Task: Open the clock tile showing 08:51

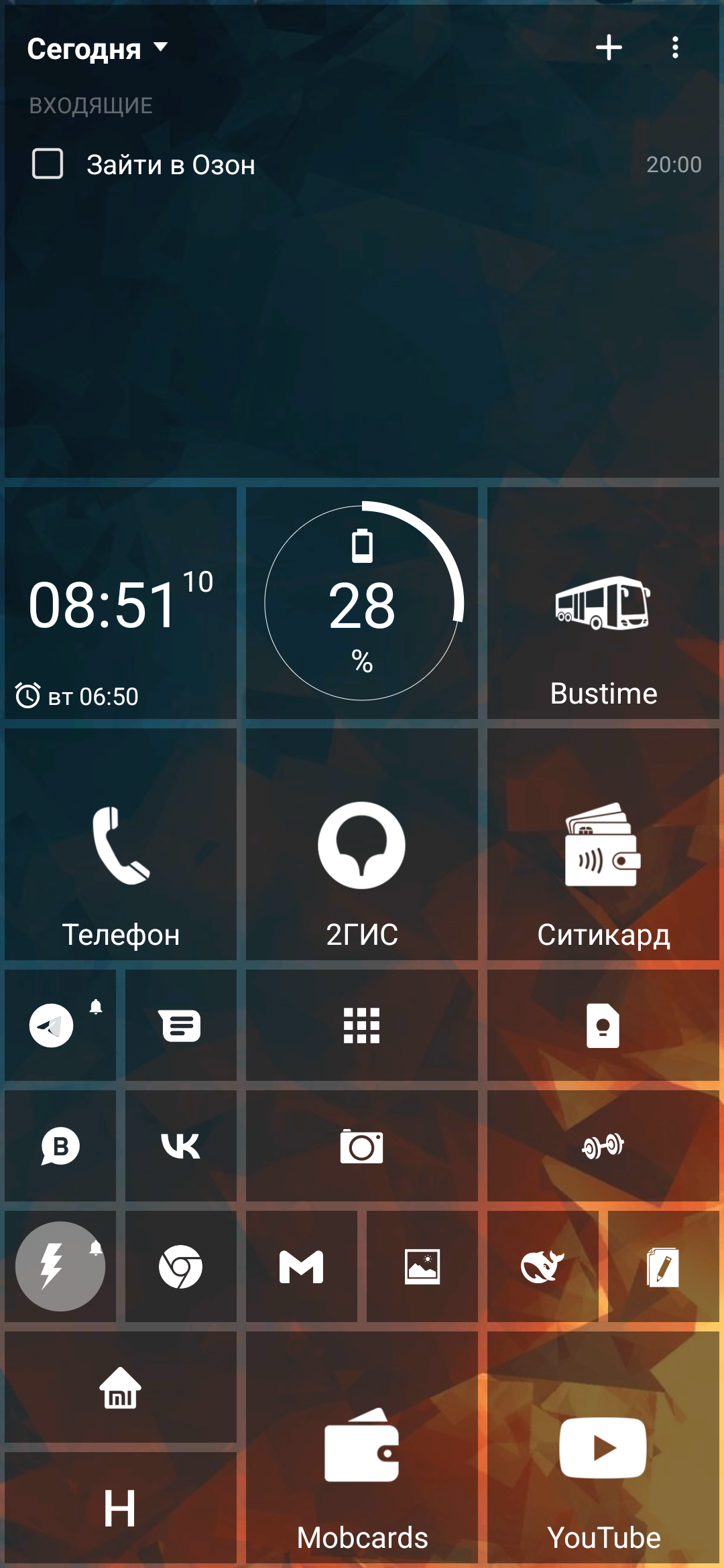Action: click(x=121, y=604)
